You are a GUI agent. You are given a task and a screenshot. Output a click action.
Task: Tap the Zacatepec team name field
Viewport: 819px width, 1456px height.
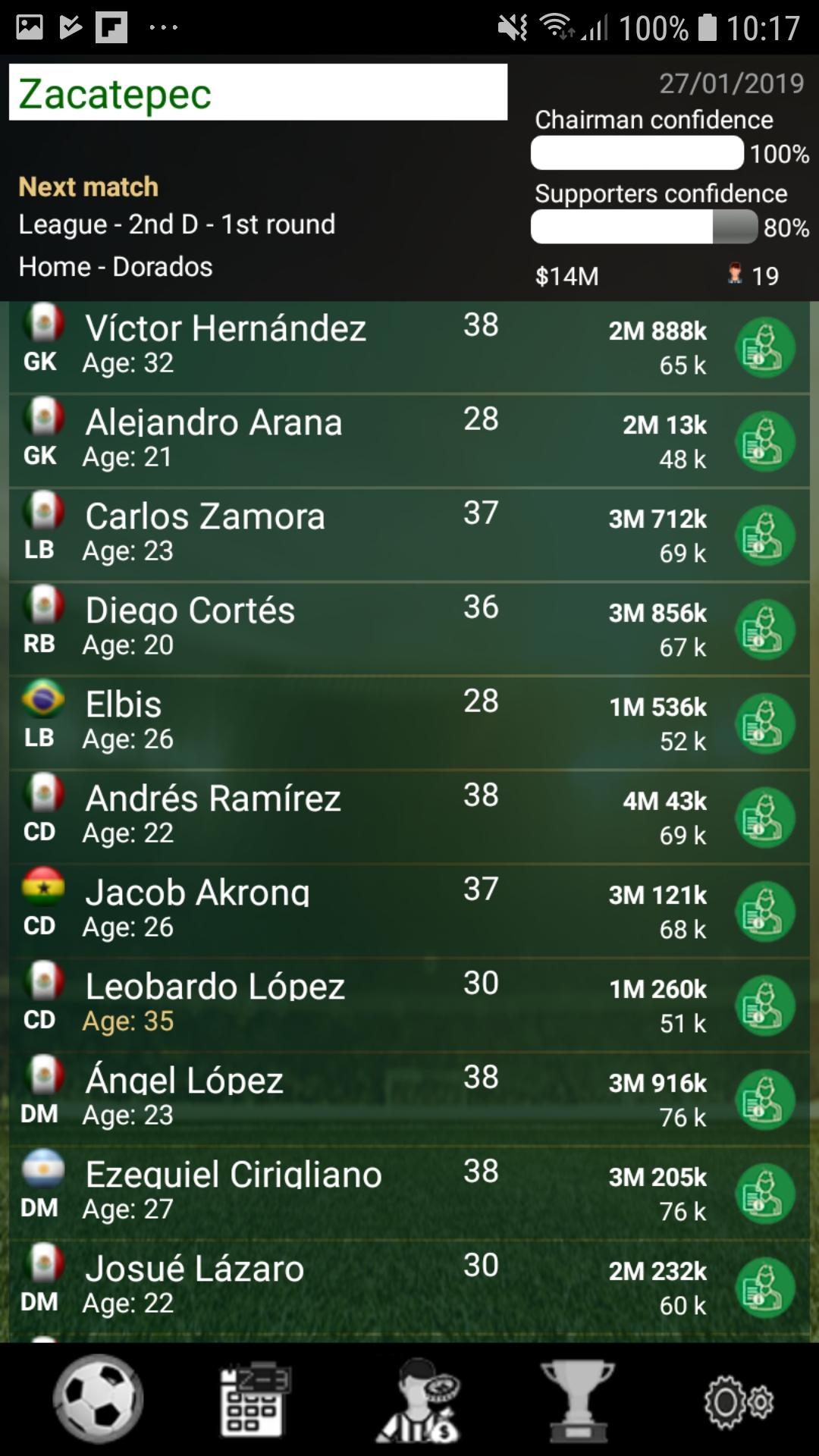(x=258, y=93)
